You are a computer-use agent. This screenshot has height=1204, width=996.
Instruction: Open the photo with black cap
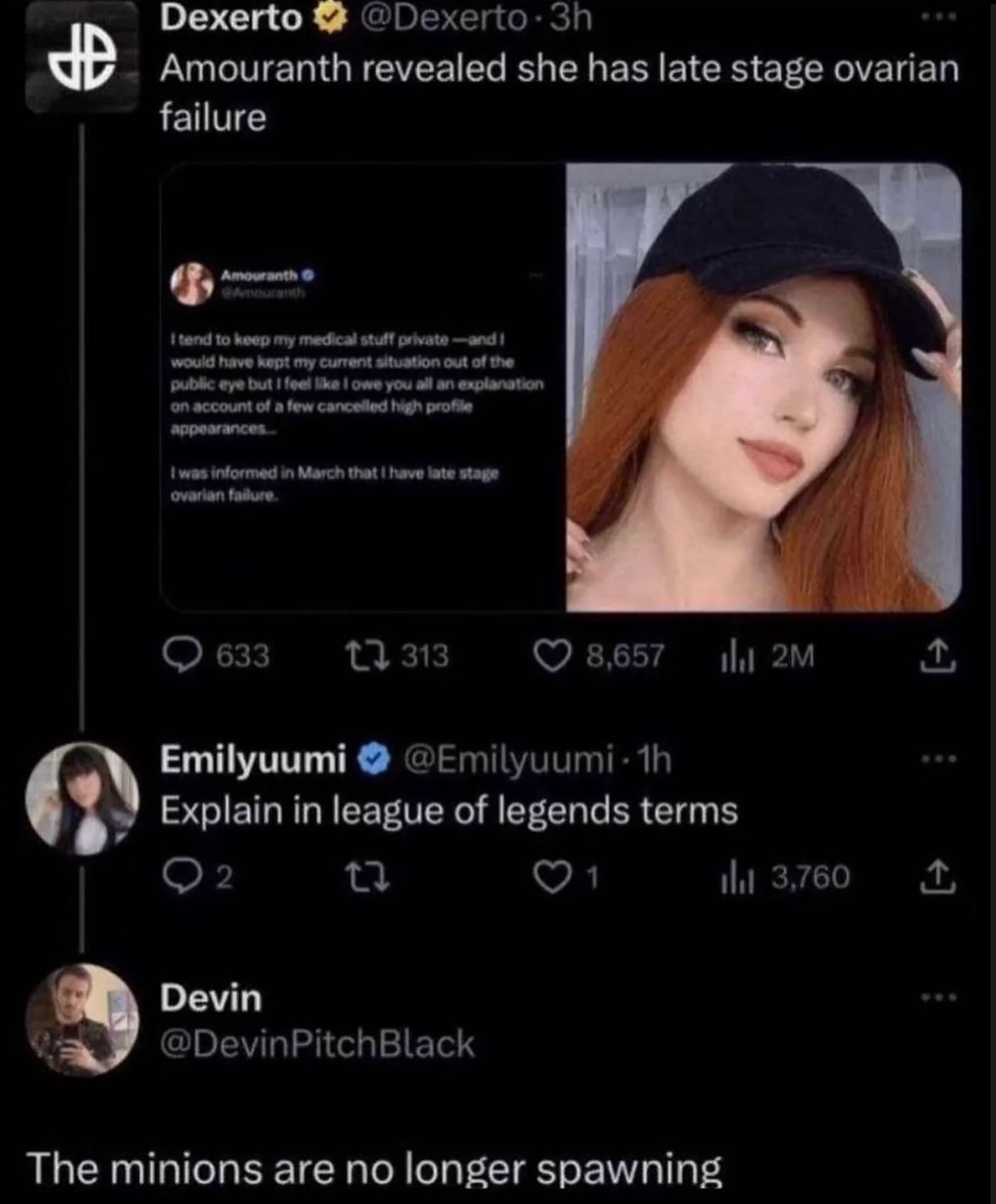tap(763, 386)
